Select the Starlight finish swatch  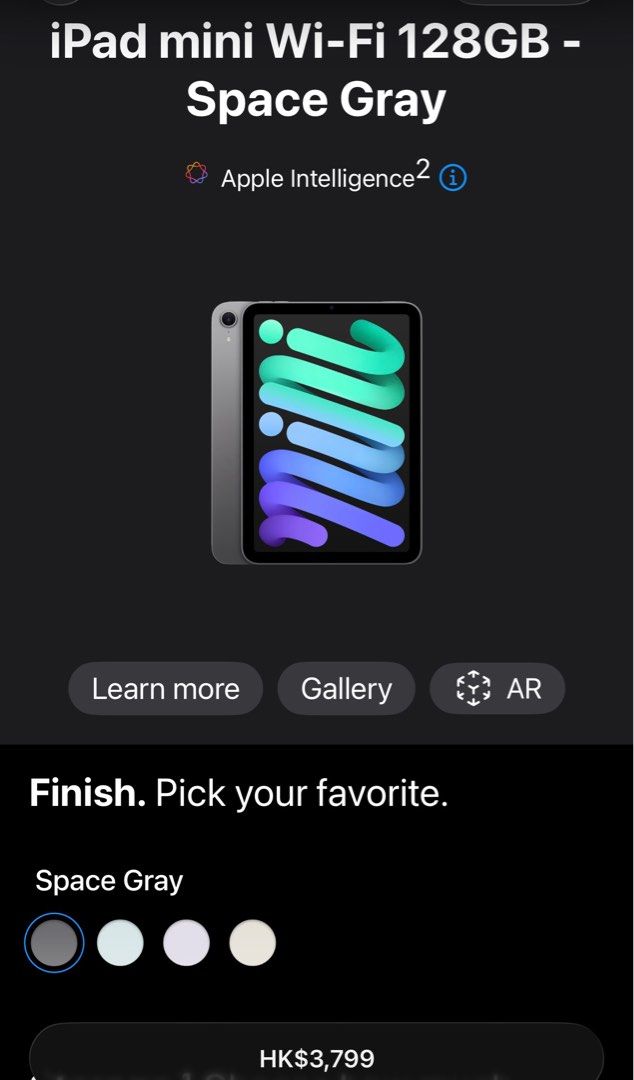[x=252, y=943]
